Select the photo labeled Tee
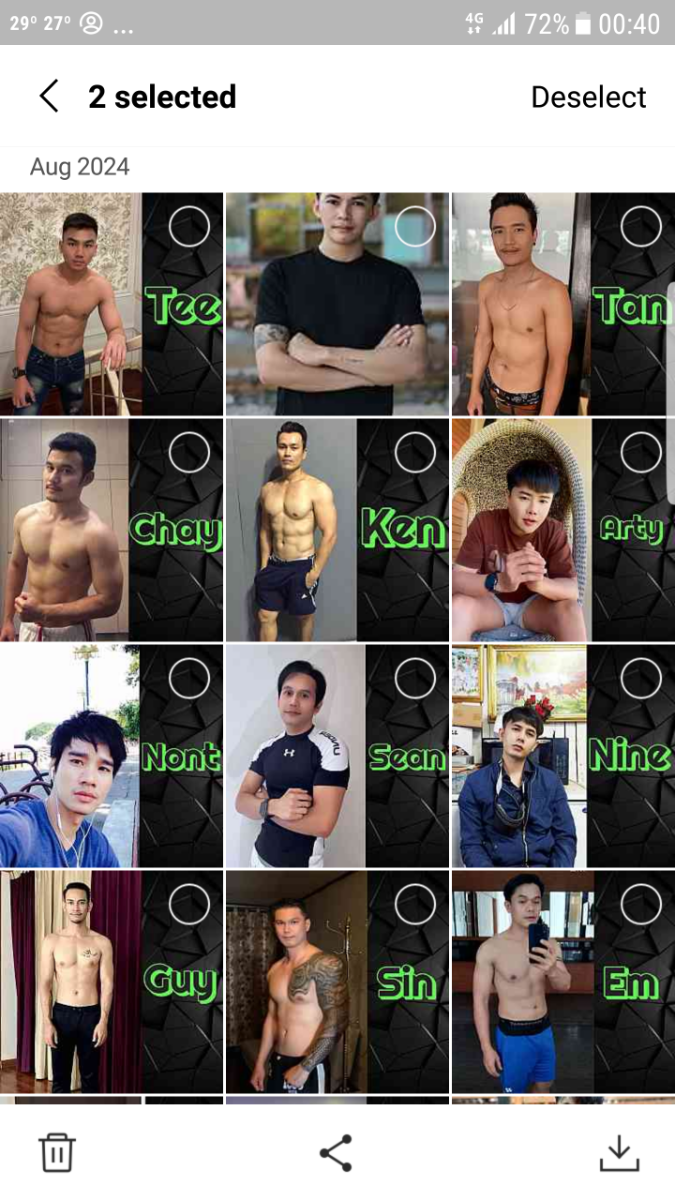 point(190,226)
